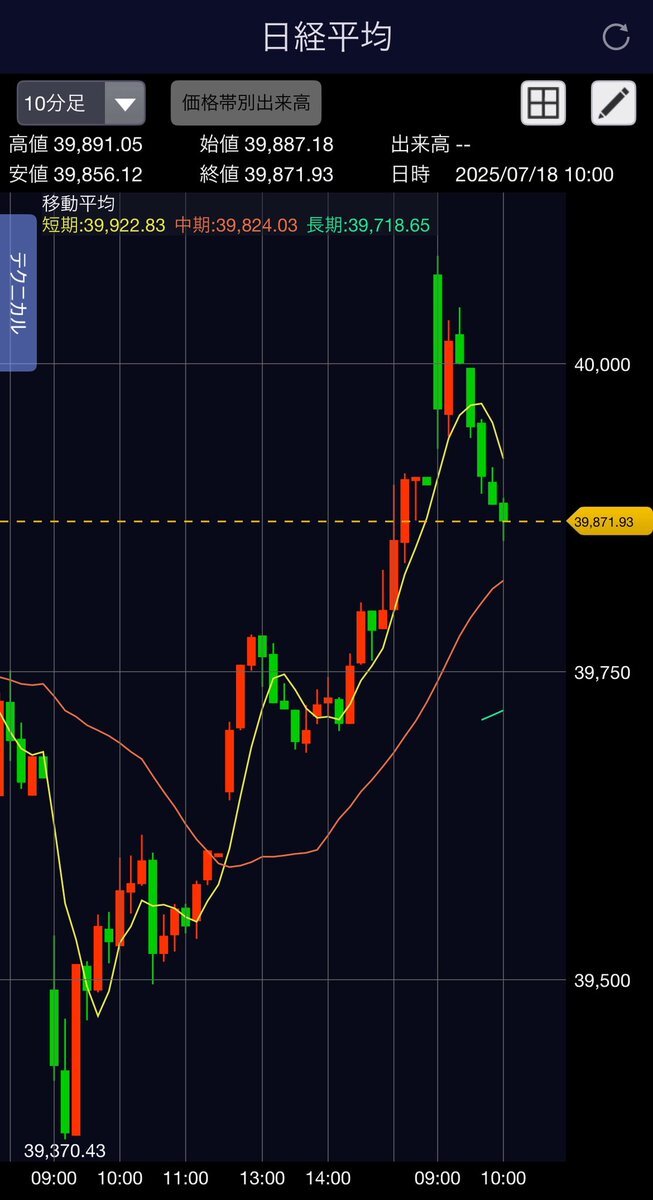Open the 10分足 interval dropdown

81,103
